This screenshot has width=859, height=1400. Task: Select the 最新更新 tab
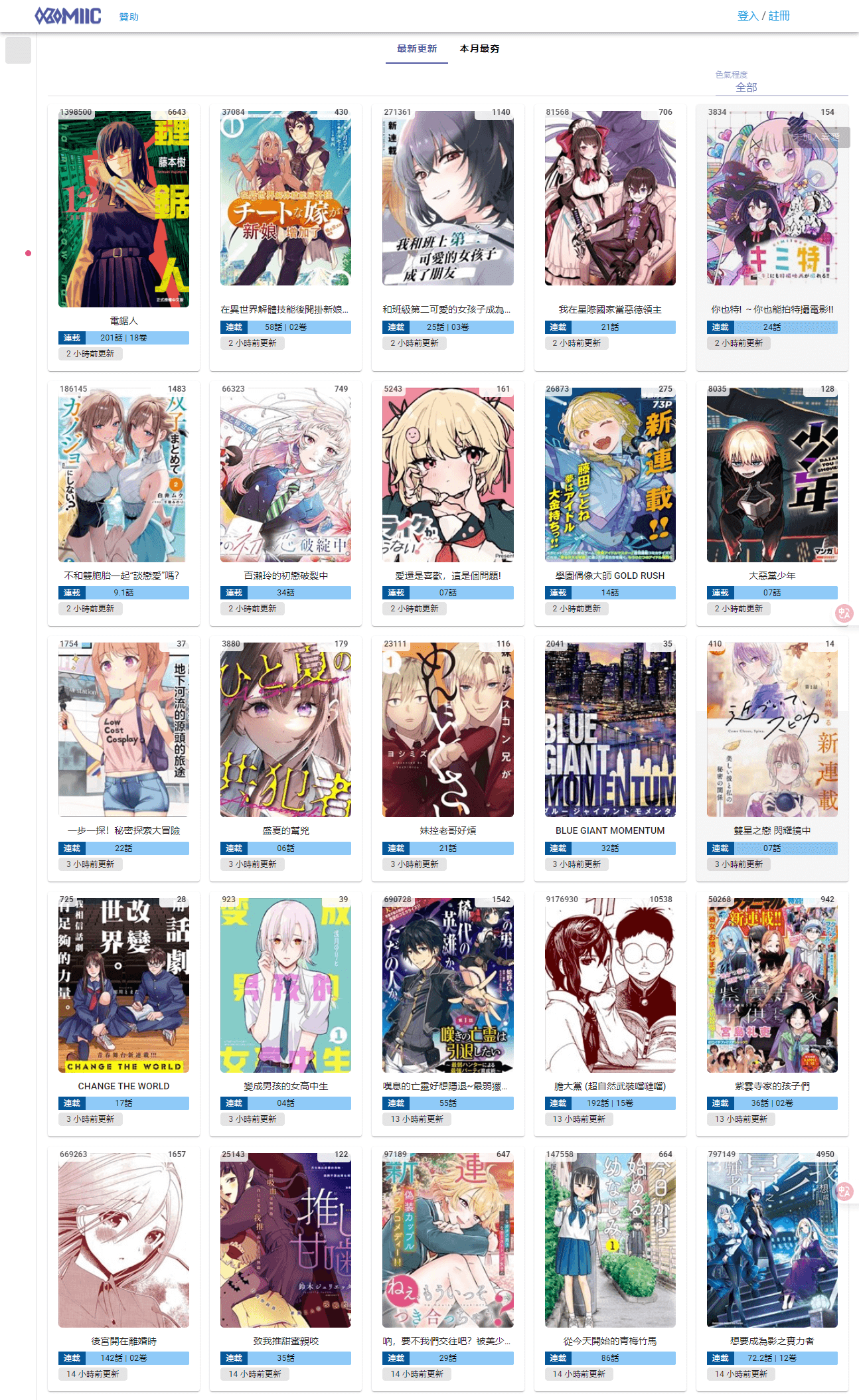coord(417,48)
